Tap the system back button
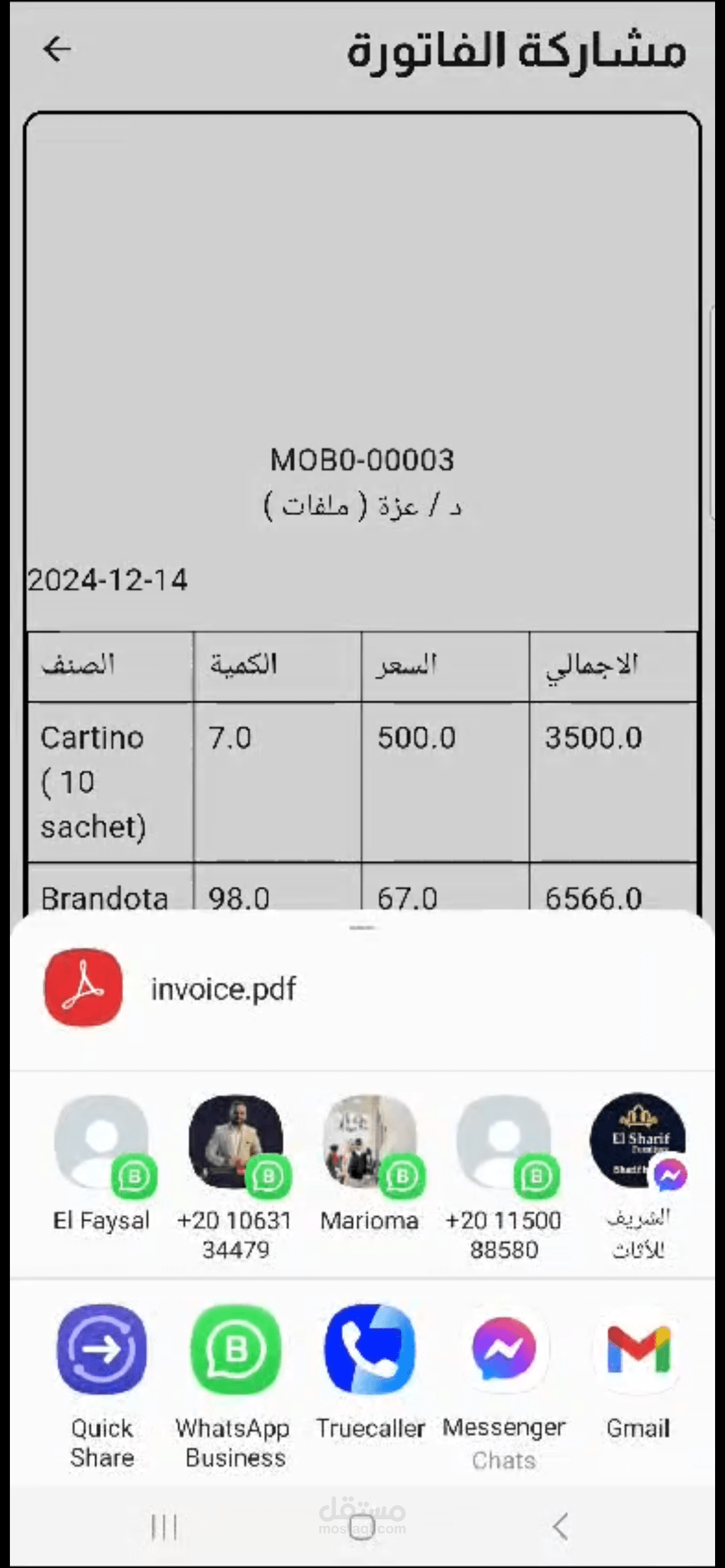The image size is (725, 1568). [560, 1527]
